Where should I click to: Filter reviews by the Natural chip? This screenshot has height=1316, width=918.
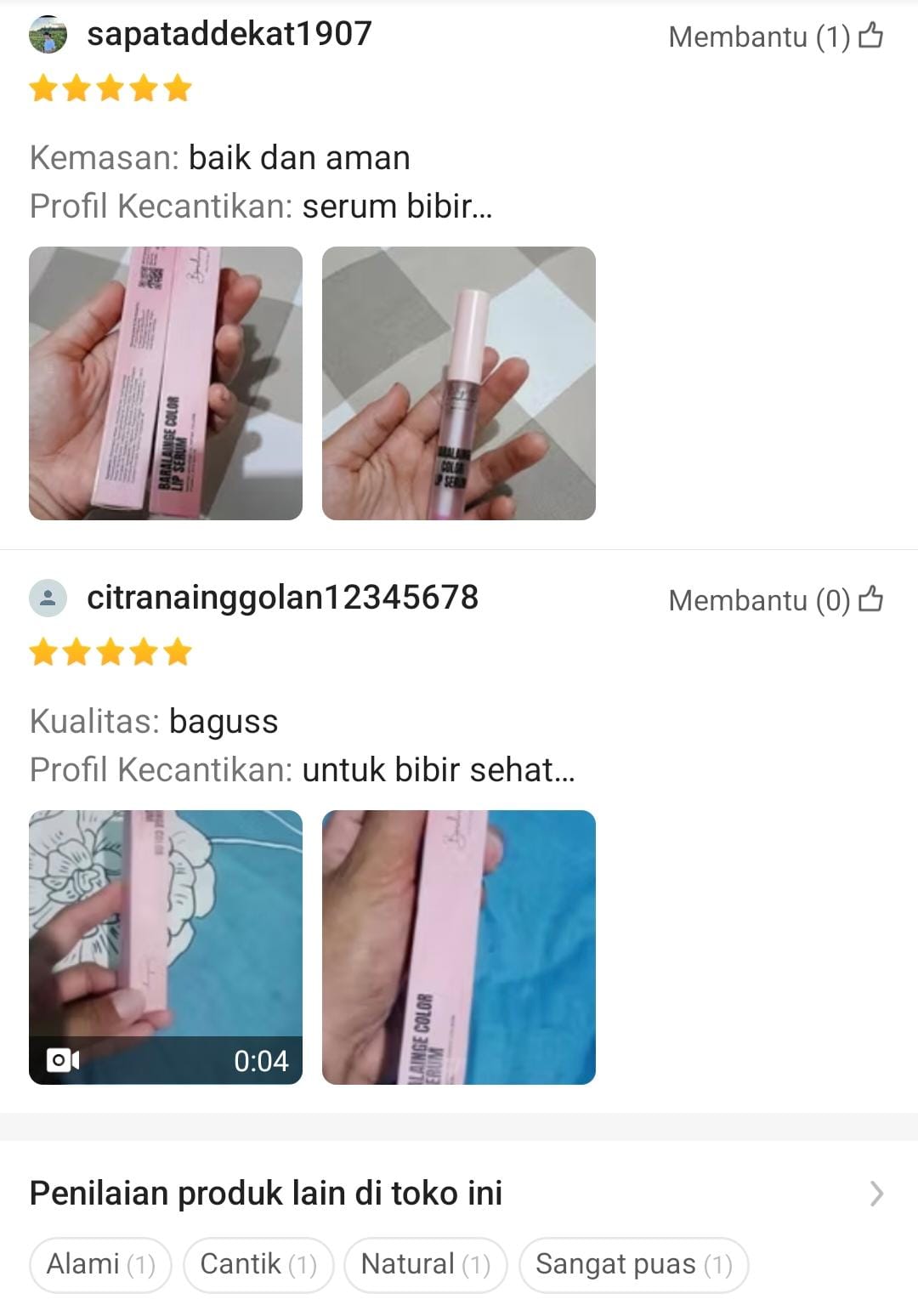tap(425, 1264)
